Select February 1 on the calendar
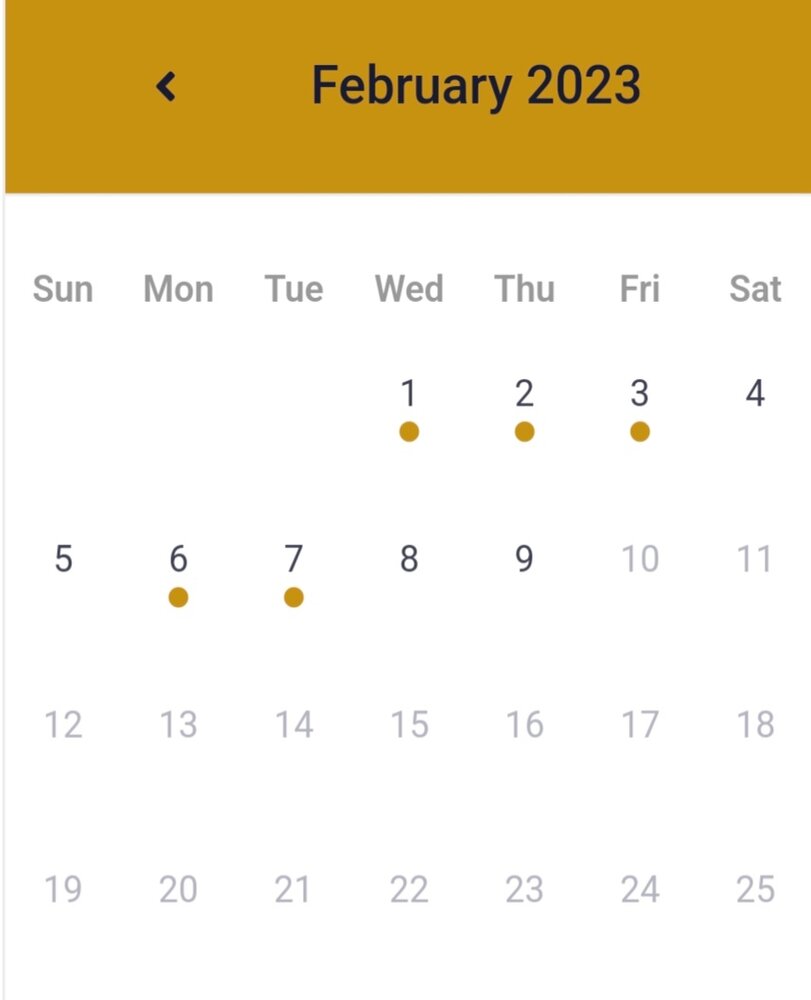Image resolution: width=811 pixels, height=1000 pixels. (x=409, y=394)
